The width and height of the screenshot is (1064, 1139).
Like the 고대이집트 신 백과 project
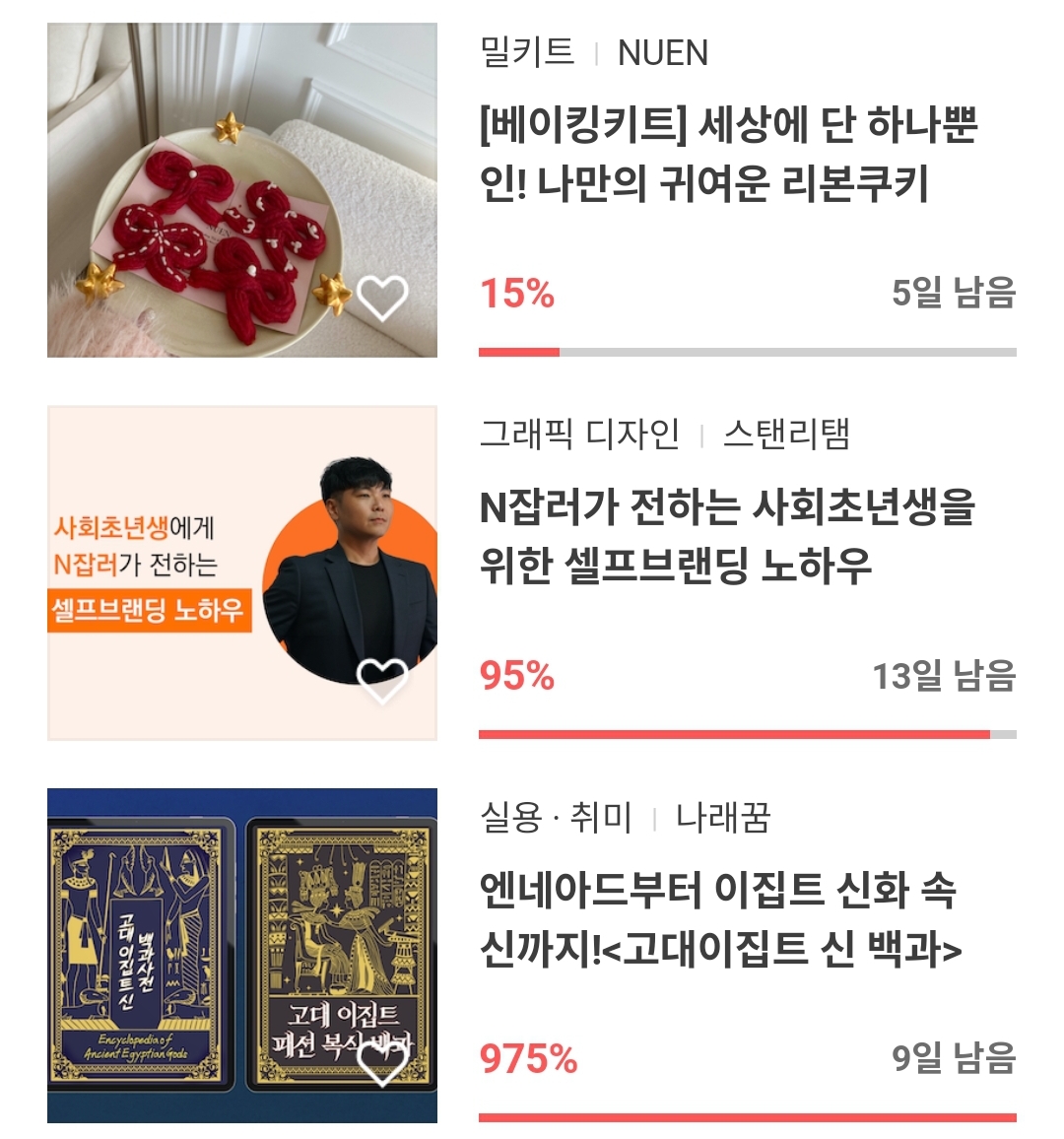coord(382,1062)
